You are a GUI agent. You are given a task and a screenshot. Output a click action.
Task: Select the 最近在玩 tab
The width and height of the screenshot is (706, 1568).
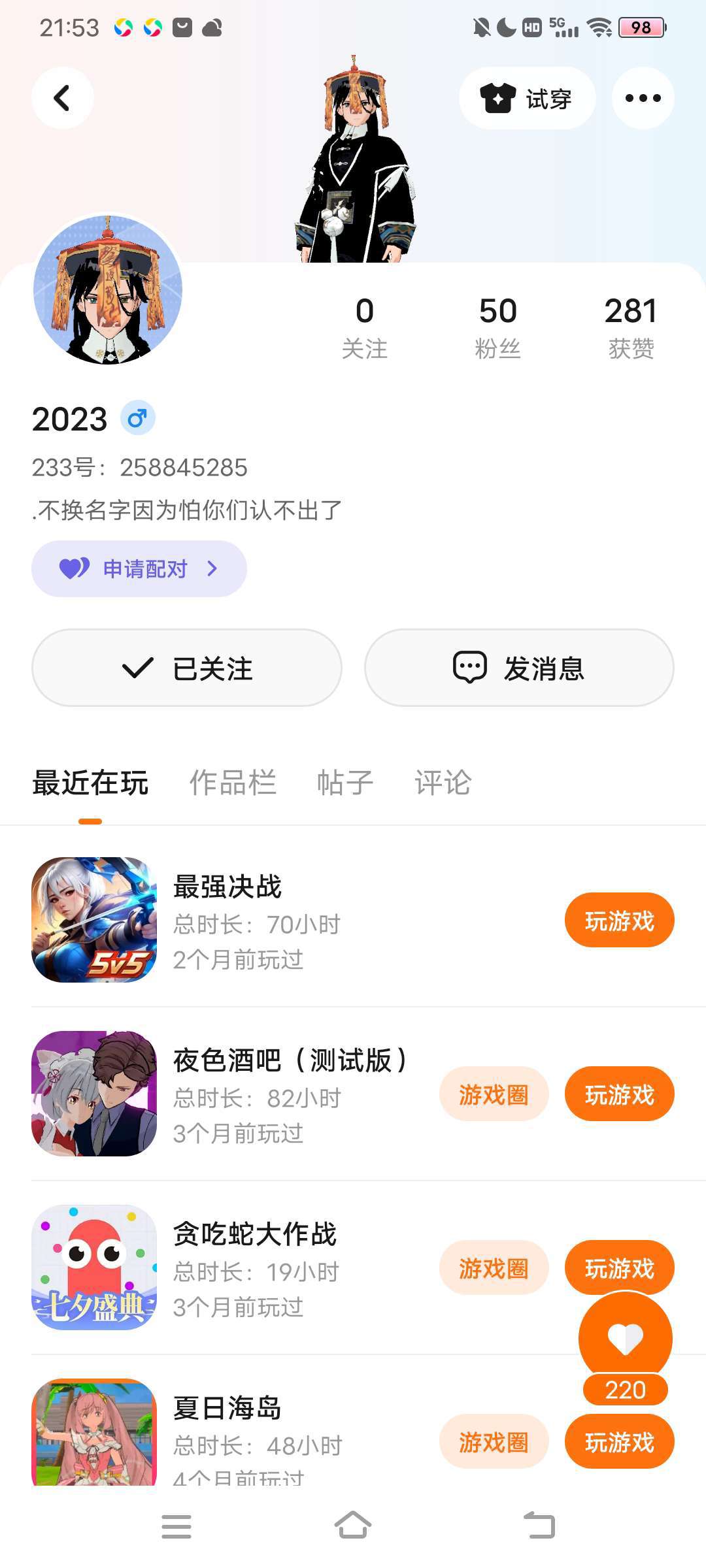tap(90, 782)
